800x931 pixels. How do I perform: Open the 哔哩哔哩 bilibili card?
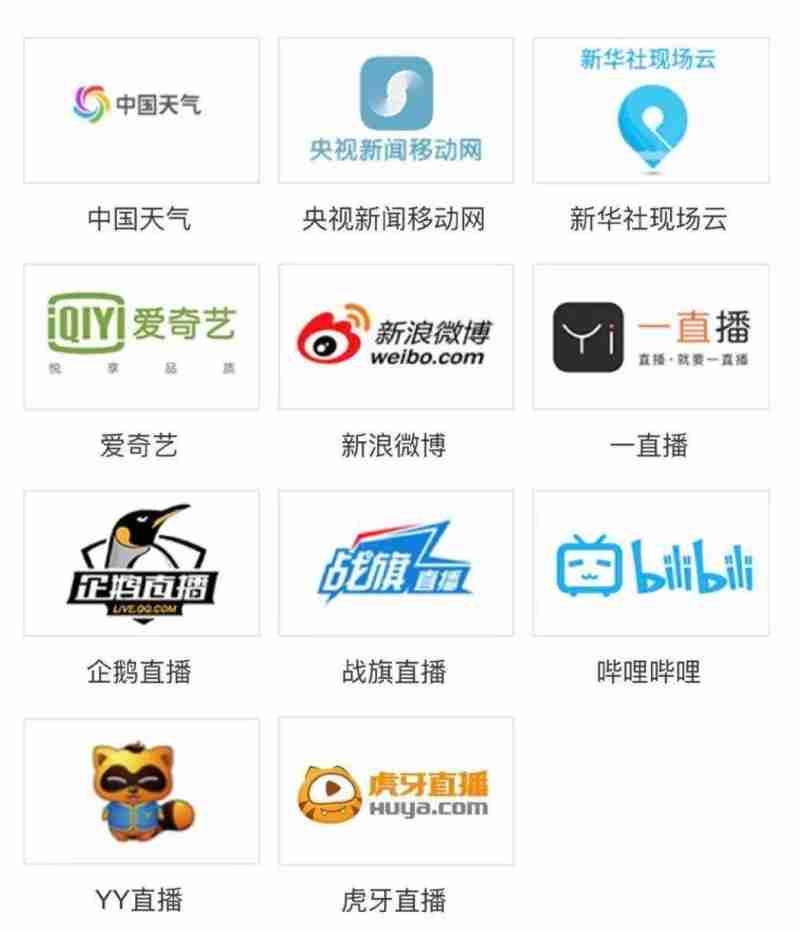pos(650,564)
